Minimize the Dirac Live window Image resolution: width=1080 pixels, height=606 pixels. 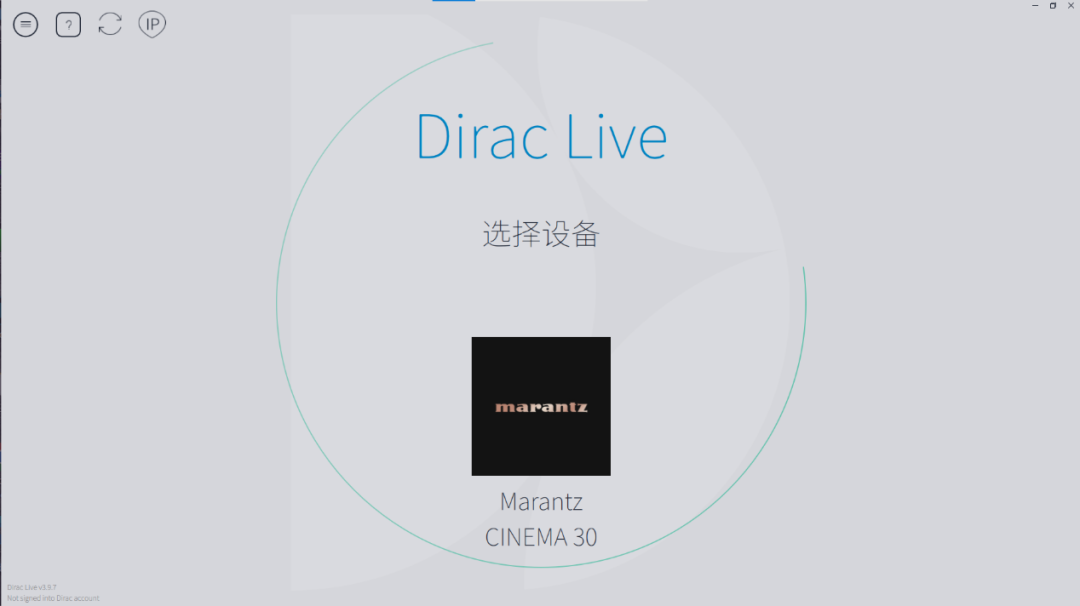tap(1035, 6)
